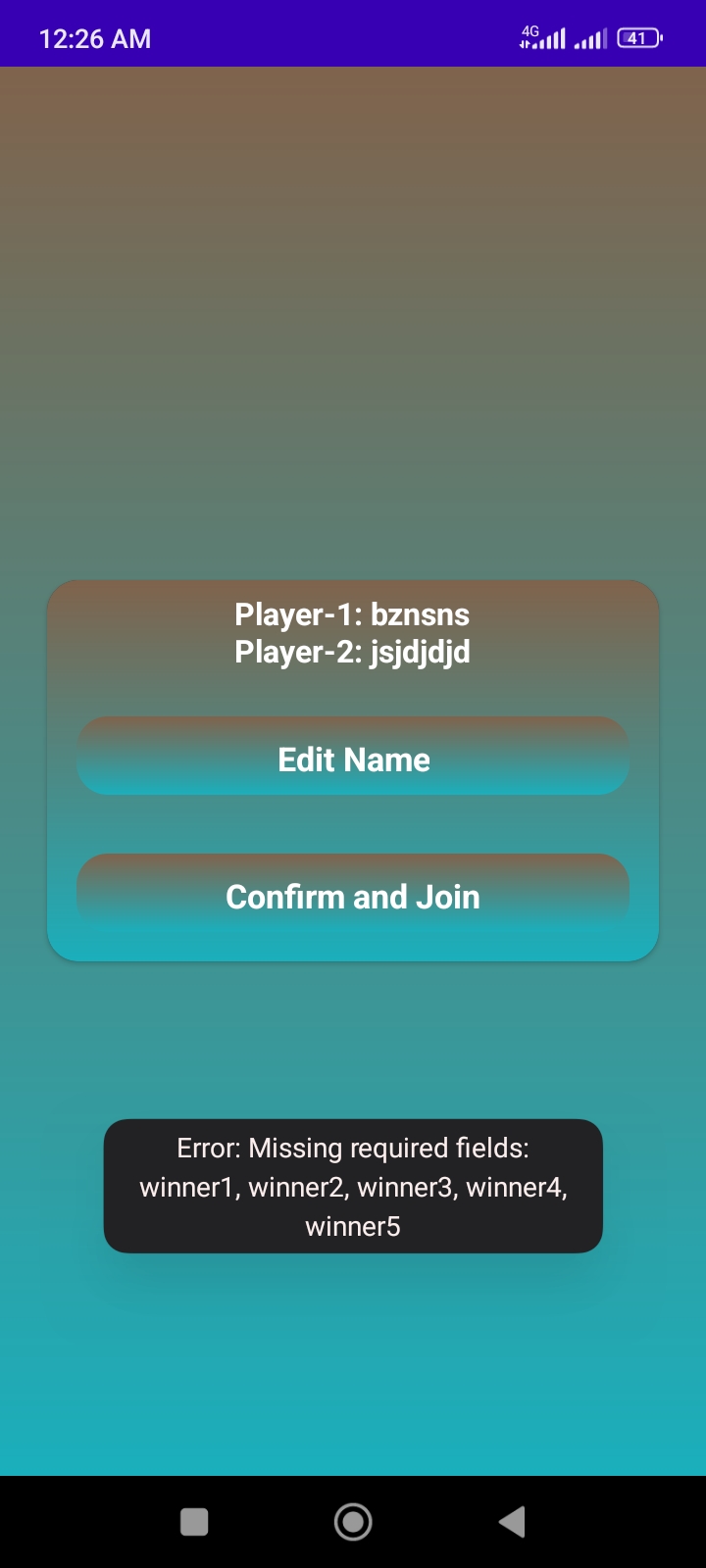
Task: Go back using the system back button
Action: click(512, 1522)
